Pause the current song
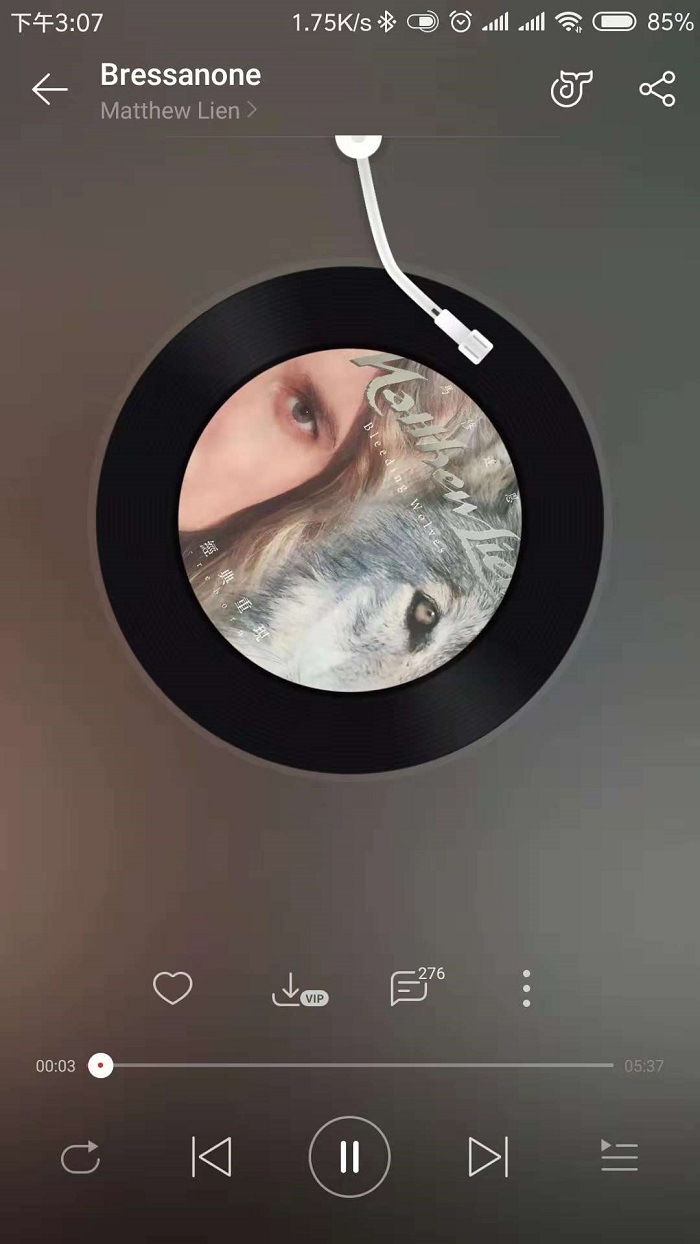This screenshot has height=1244, width=700. point(349,1157)
